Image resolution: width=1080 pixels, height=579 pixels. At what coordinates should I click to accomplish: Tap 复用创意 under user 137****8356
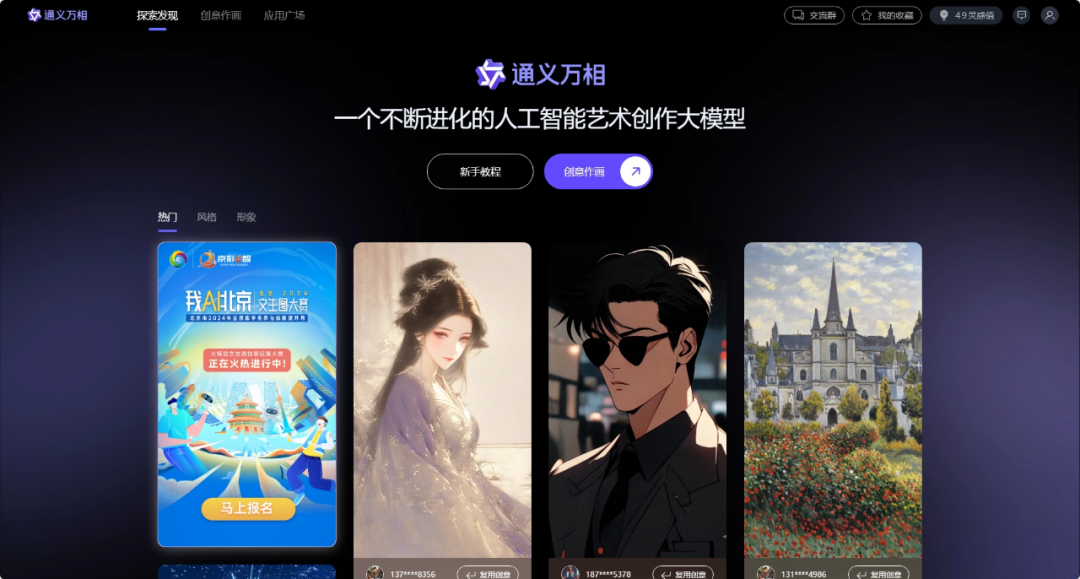(488, 574)
